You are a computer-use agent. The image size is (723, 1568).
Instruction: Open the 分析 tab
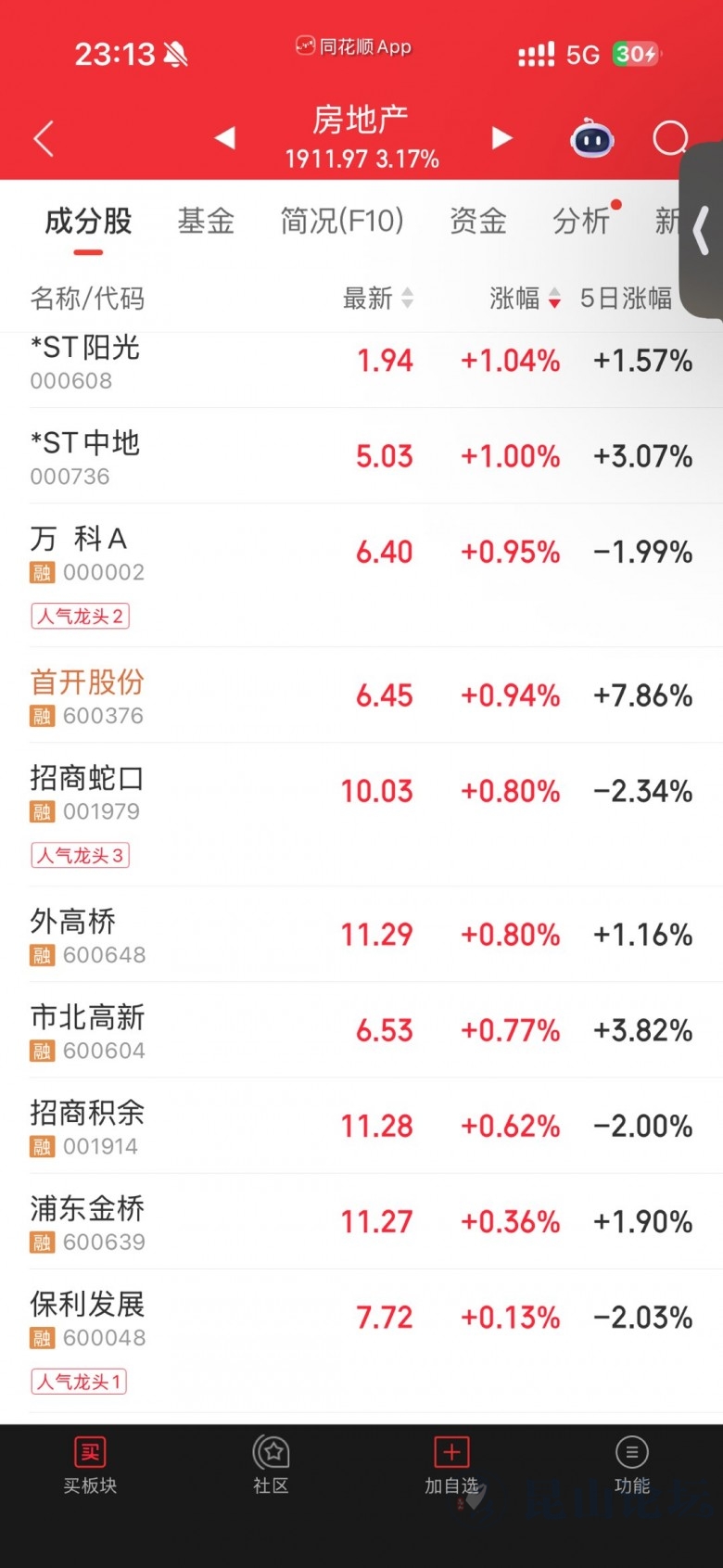(582, 222)
